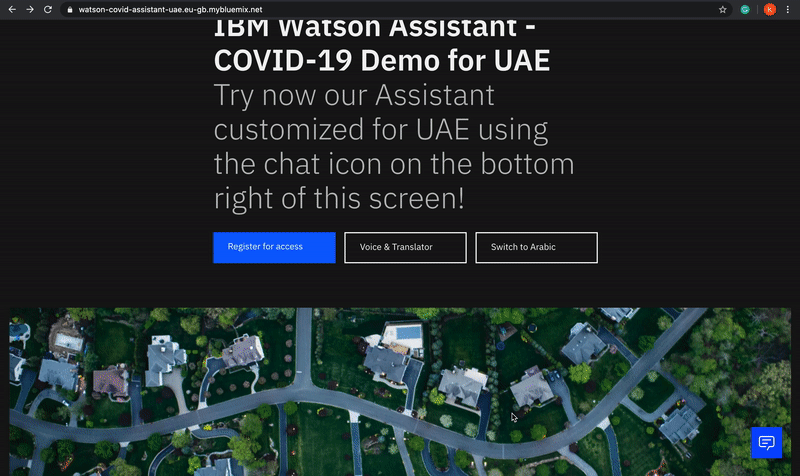This screenshot has width=800, height=476.
Task: Open the chat assistant icon
Action: tap(766, 443)
